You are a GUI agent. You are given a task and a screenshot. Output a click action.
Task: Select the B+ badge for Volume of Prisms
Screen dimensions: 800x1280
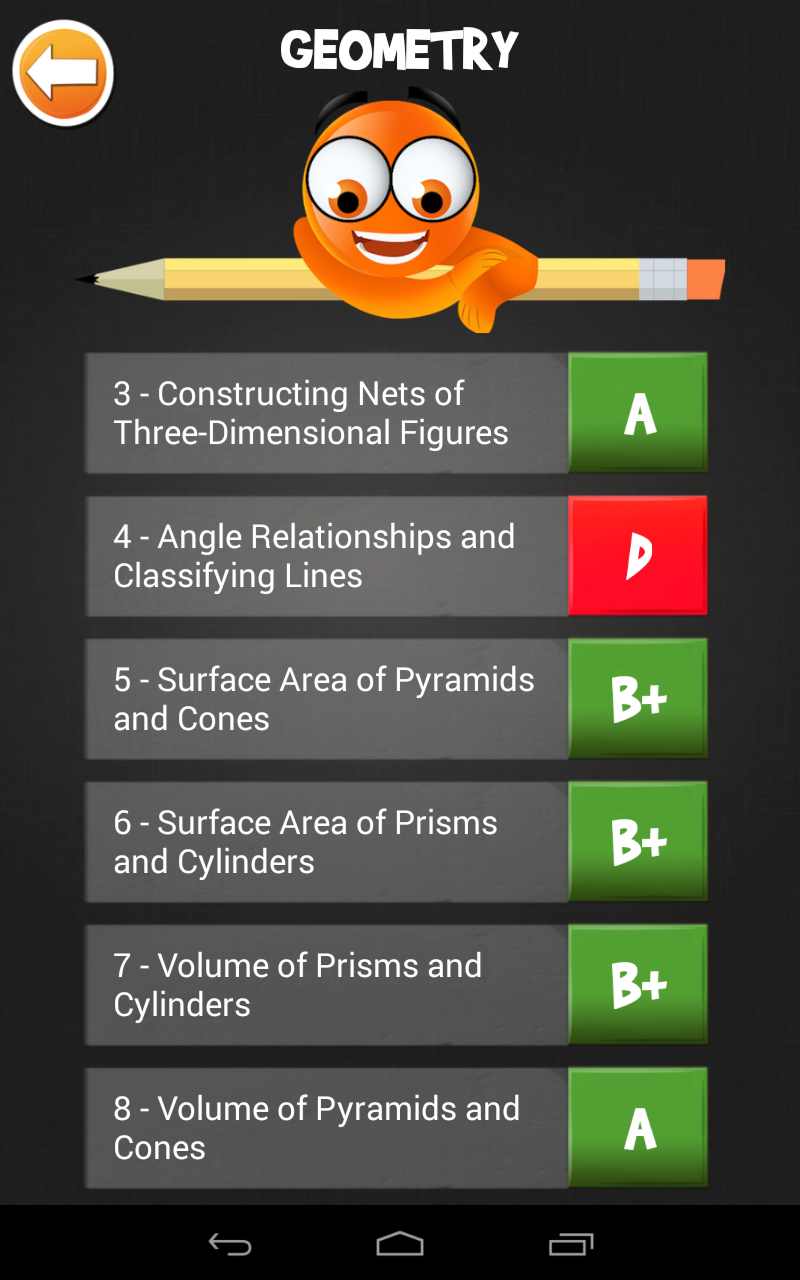[x=638, y=984]
